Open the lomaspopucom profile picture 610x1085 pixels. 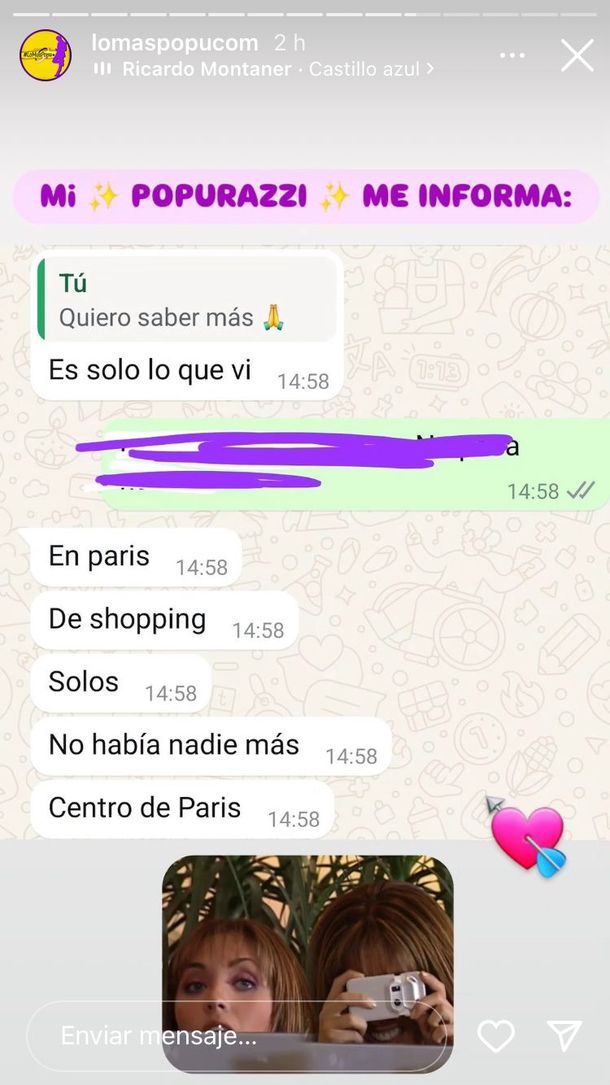tap(46, 56)
